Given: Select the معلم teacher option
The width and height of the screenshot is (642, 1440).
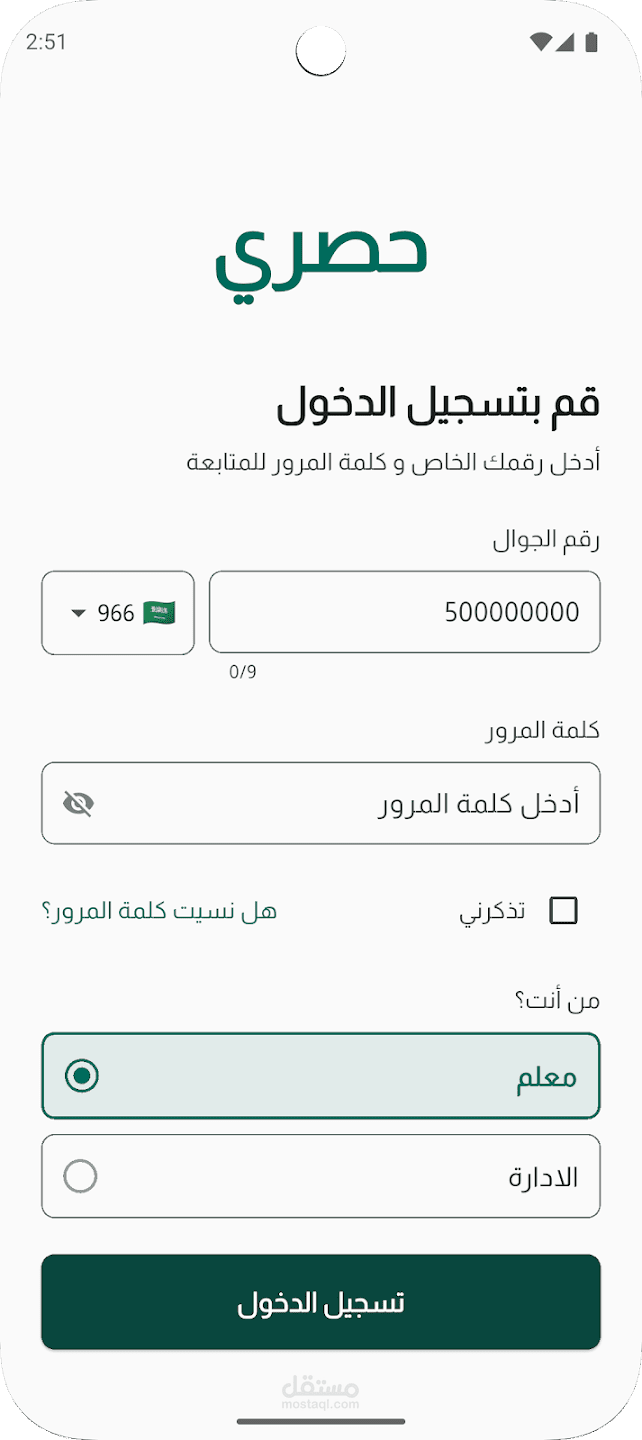Looking at the screenshot, I should point(321,1076).
